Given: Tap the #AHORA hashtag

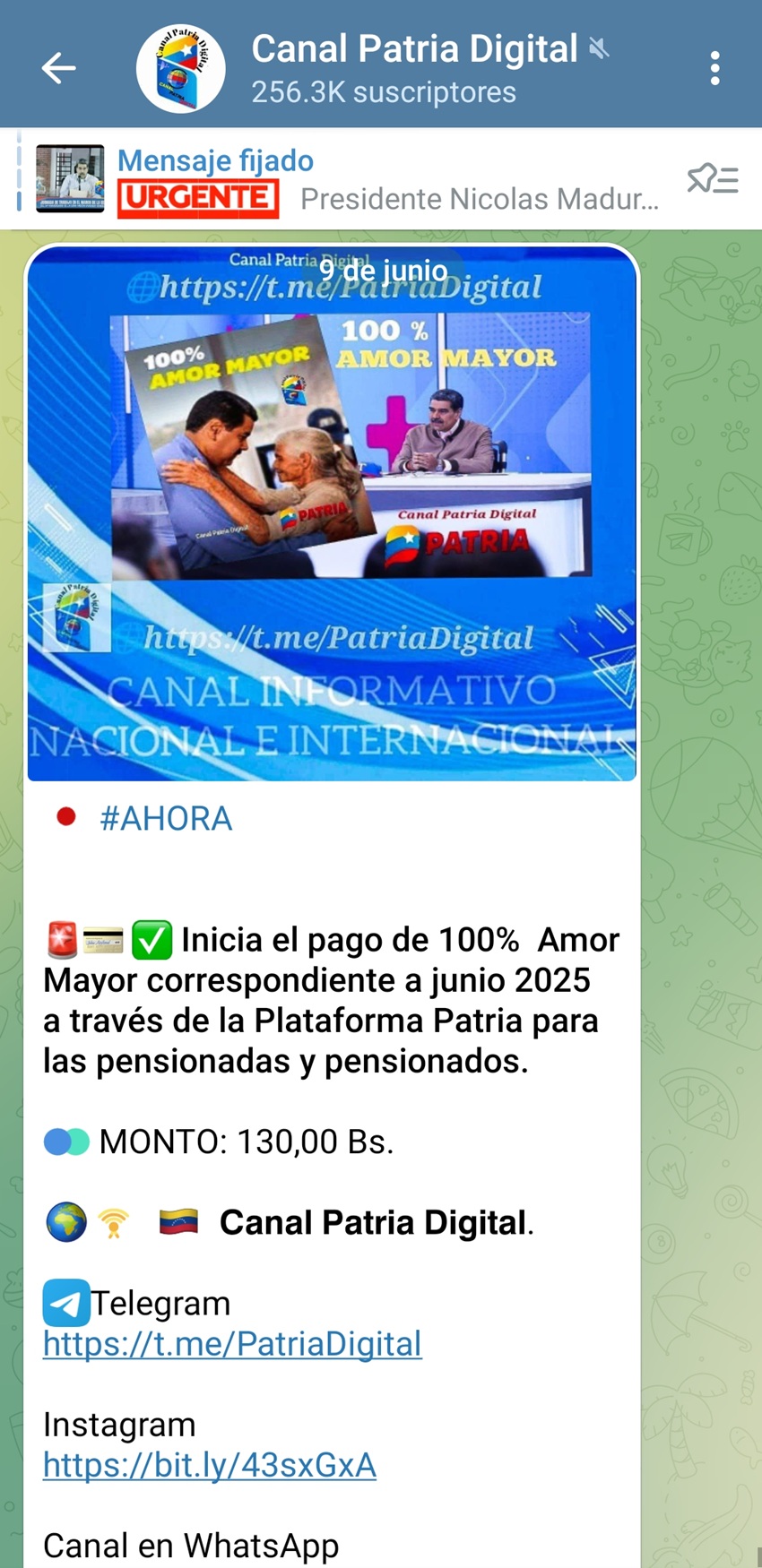Looking at the screenshot, I should (x=166, y=819).
